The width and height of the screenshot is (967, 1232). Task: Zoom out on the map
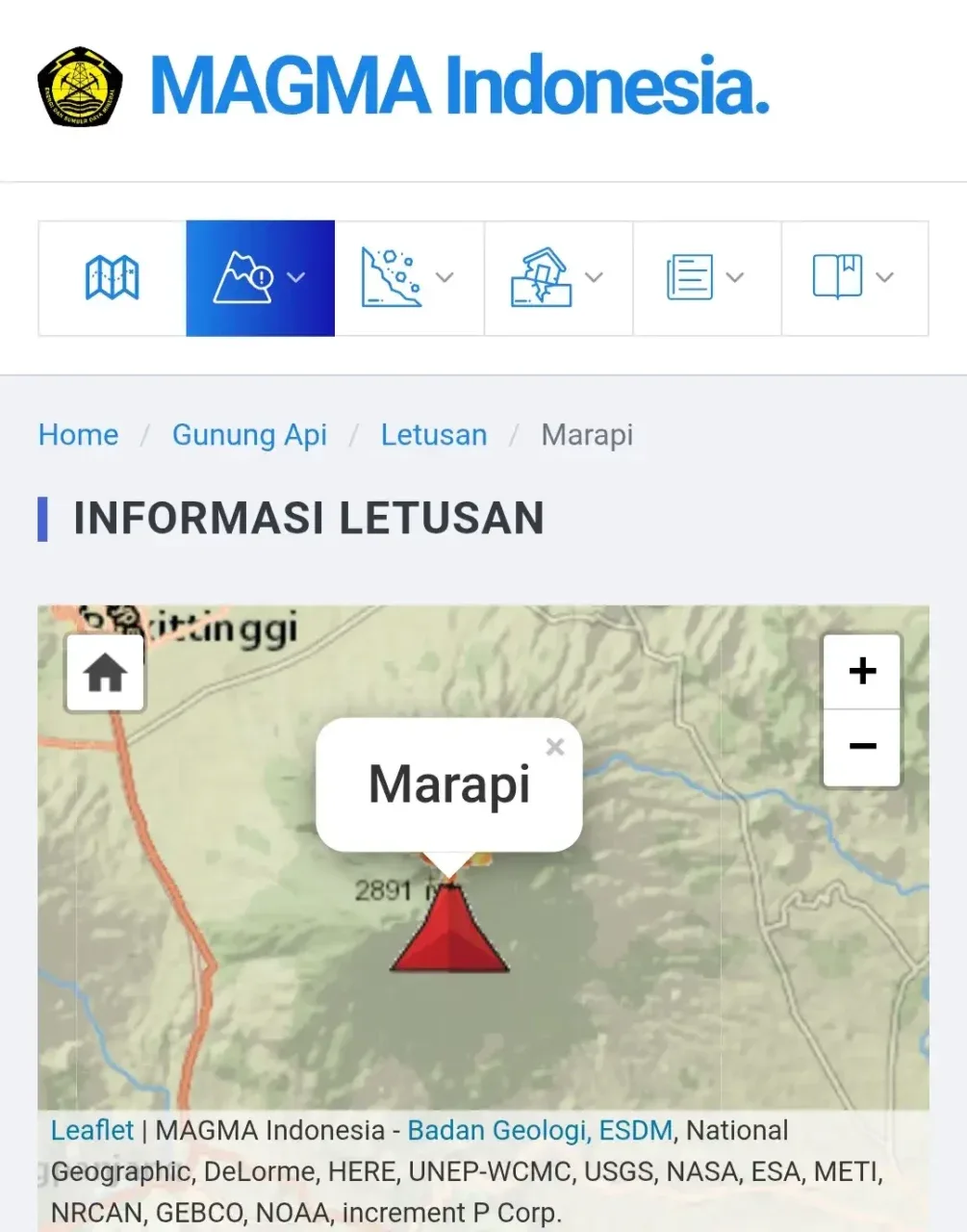point(862,746)
